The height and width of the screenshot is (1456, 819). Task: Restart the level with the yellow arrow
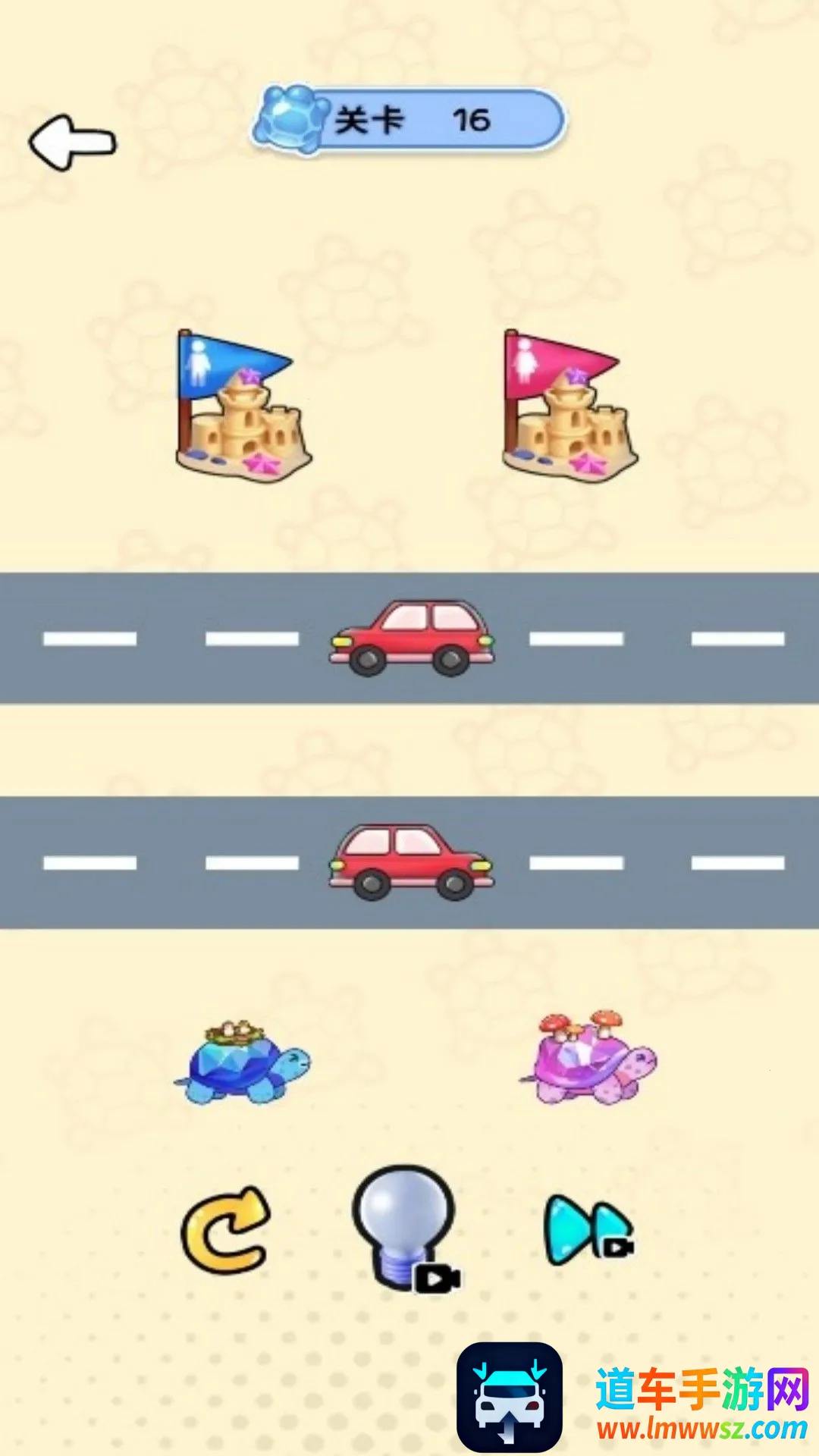pyautogui.click(x=226, y=1230)
